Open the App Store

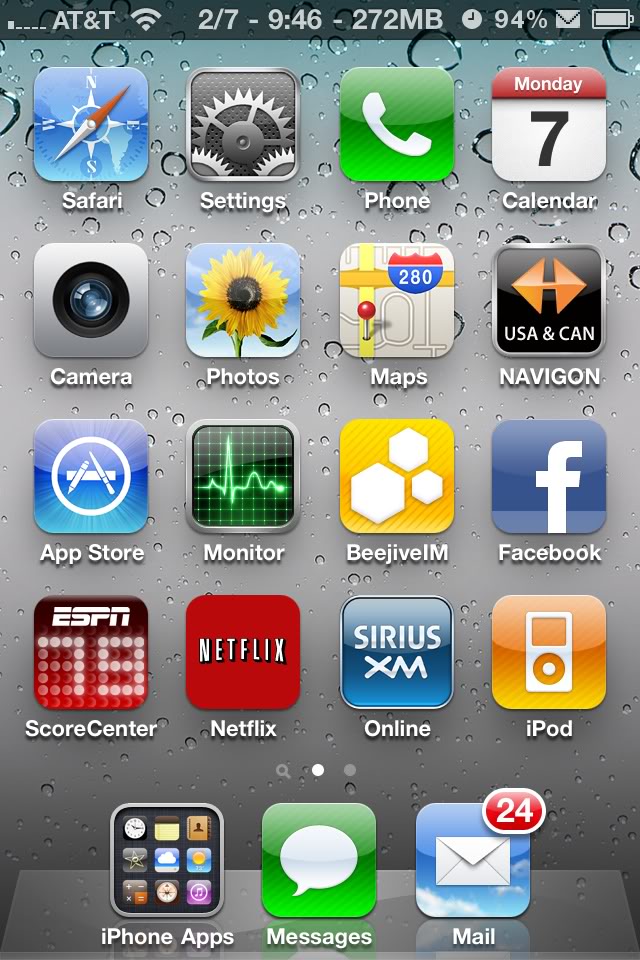click(x=91, y=476)
